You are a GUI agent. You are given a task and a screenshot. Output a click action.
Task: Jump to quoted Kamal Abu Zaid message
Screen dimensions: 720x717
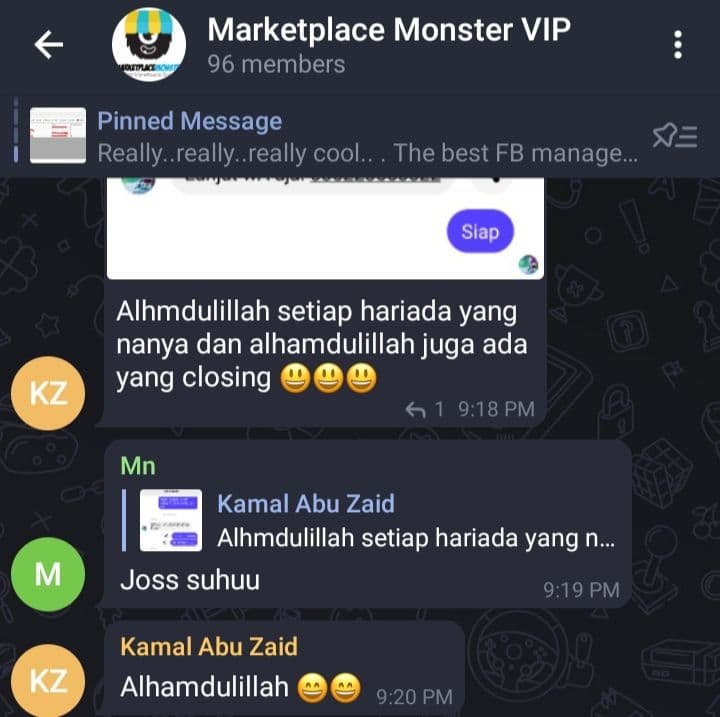click(380, 520)
